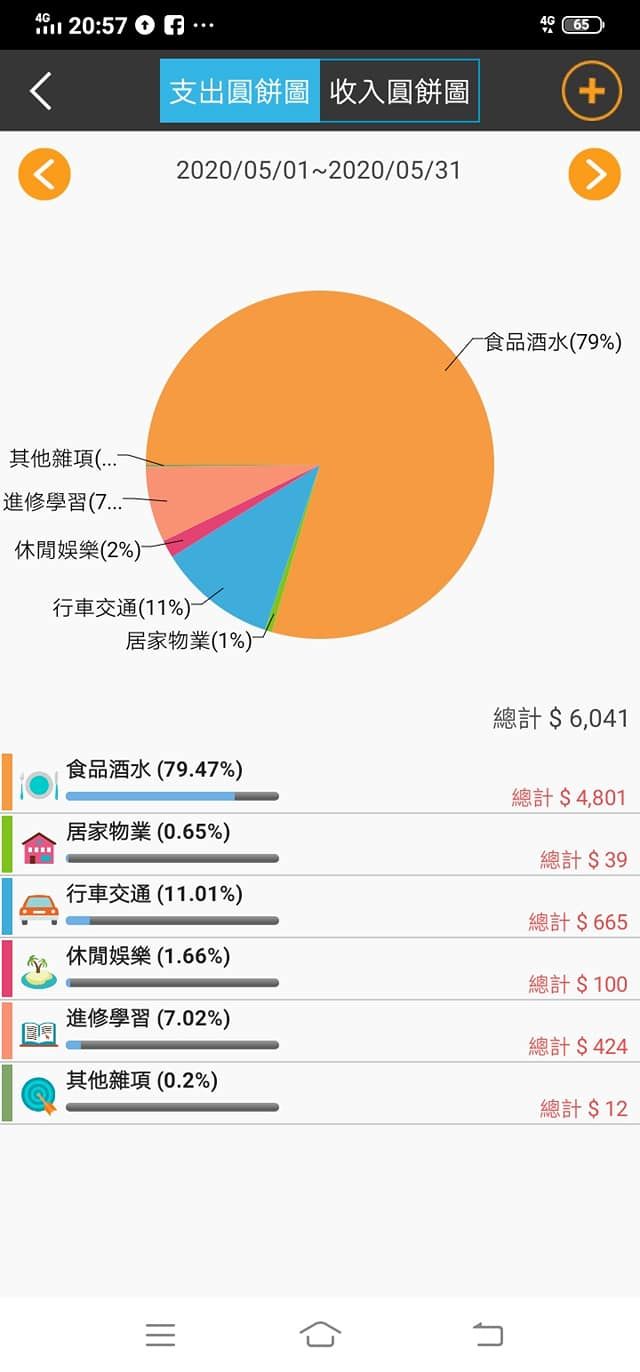Viewport: 640px width, 1372px height.
Task: Open the 其他雜項 category row
Action: click(320, 1092)
